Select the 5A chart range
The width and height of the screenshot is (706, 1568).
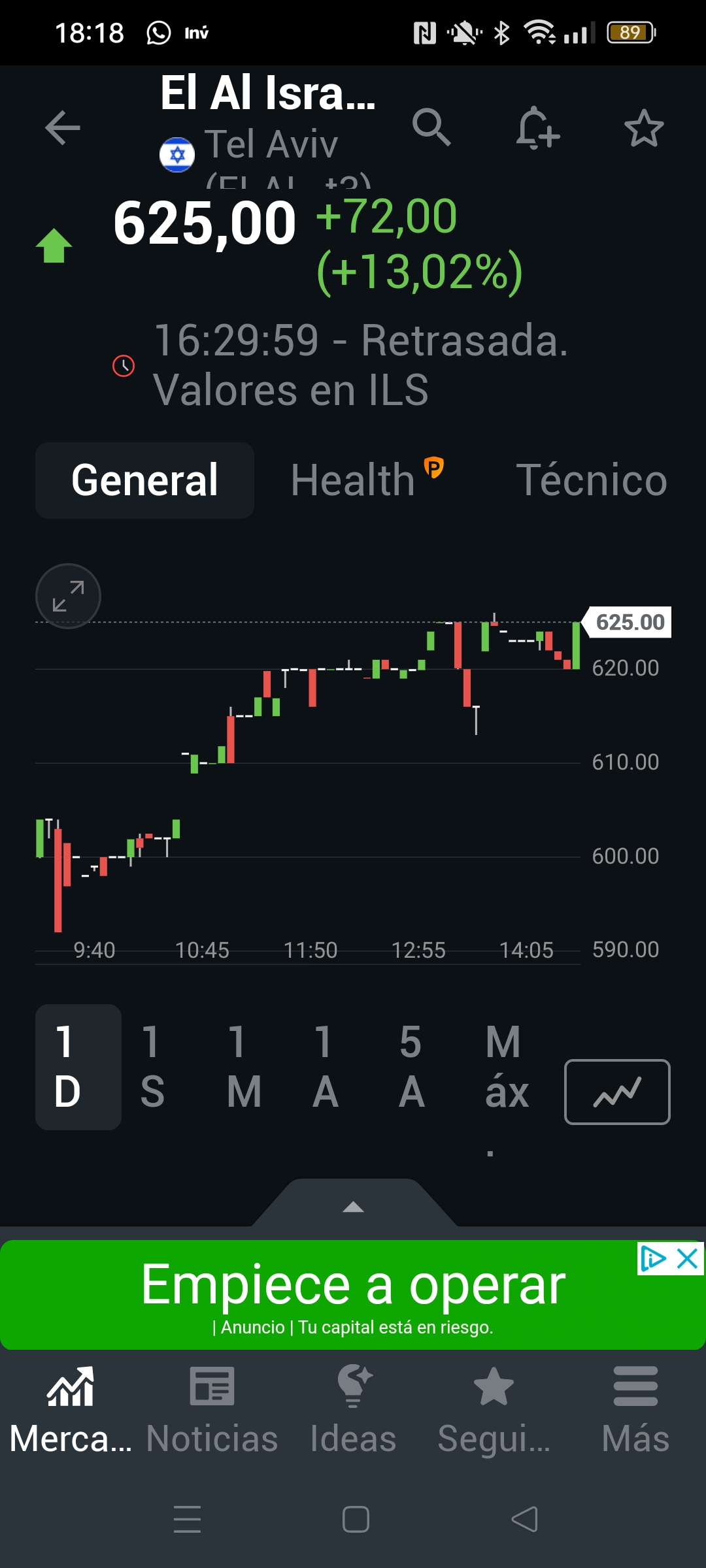click(412, 1066)
